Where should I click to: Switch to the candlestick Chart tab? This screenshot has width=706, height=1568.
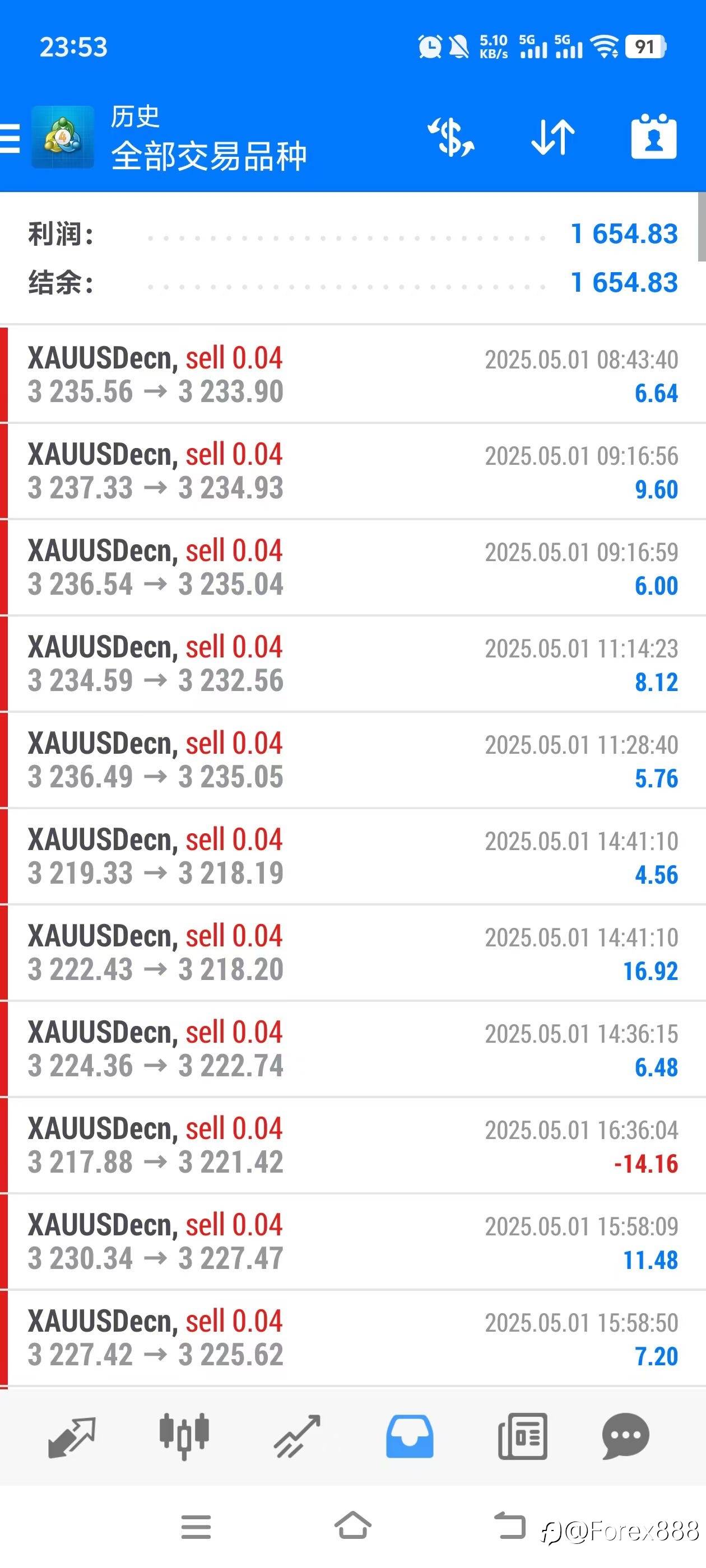(184, 1436)
